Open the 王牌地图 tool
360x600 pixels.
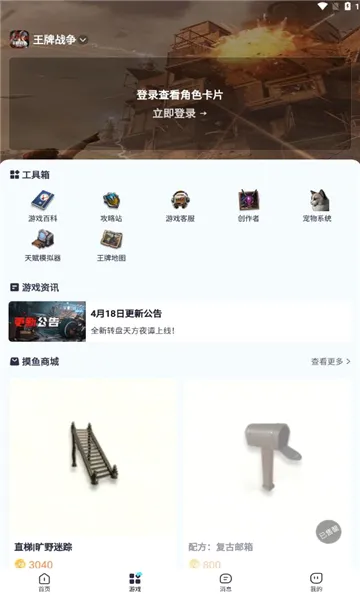(x=111, y=246)
